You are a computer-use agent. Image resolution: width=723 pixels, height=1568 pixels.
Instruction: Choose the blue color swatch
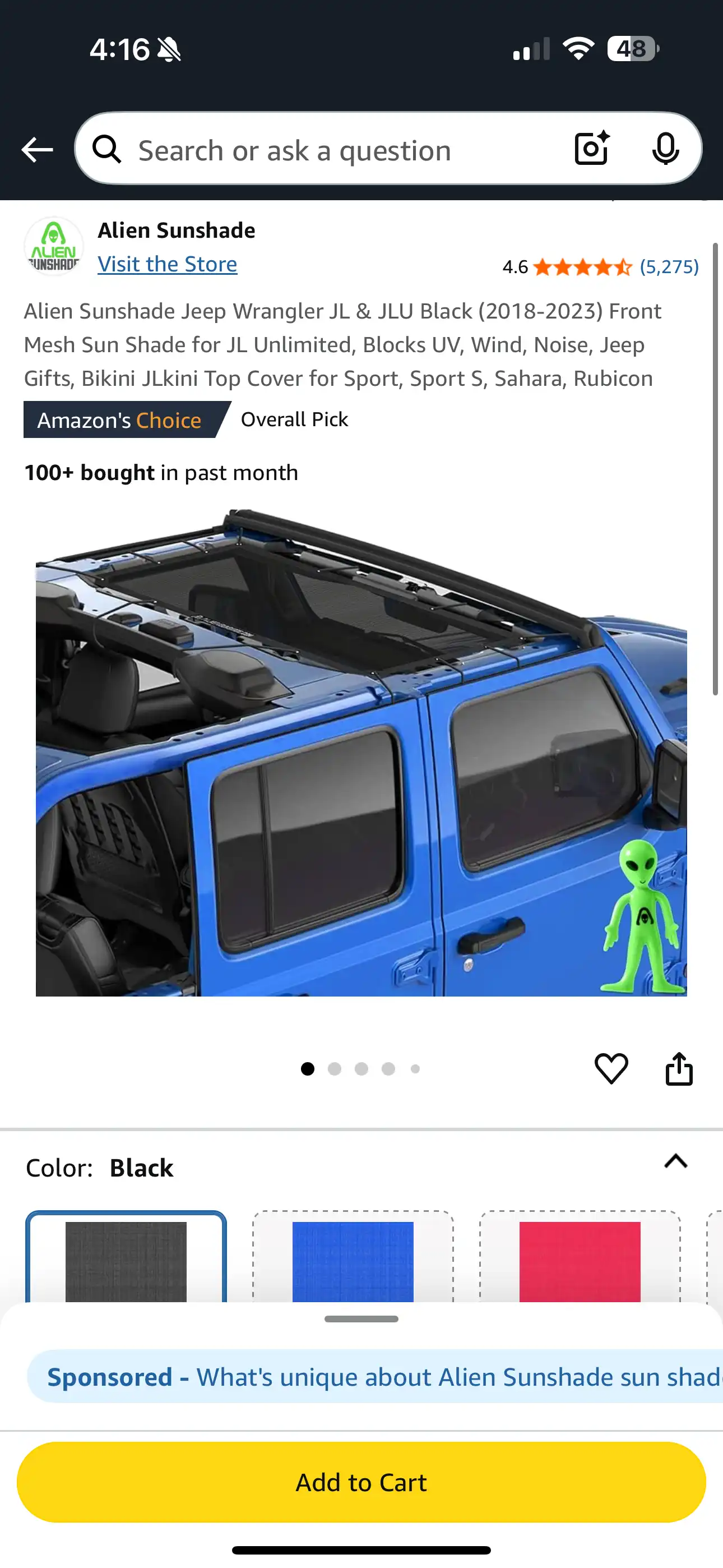coord(353,1259)
